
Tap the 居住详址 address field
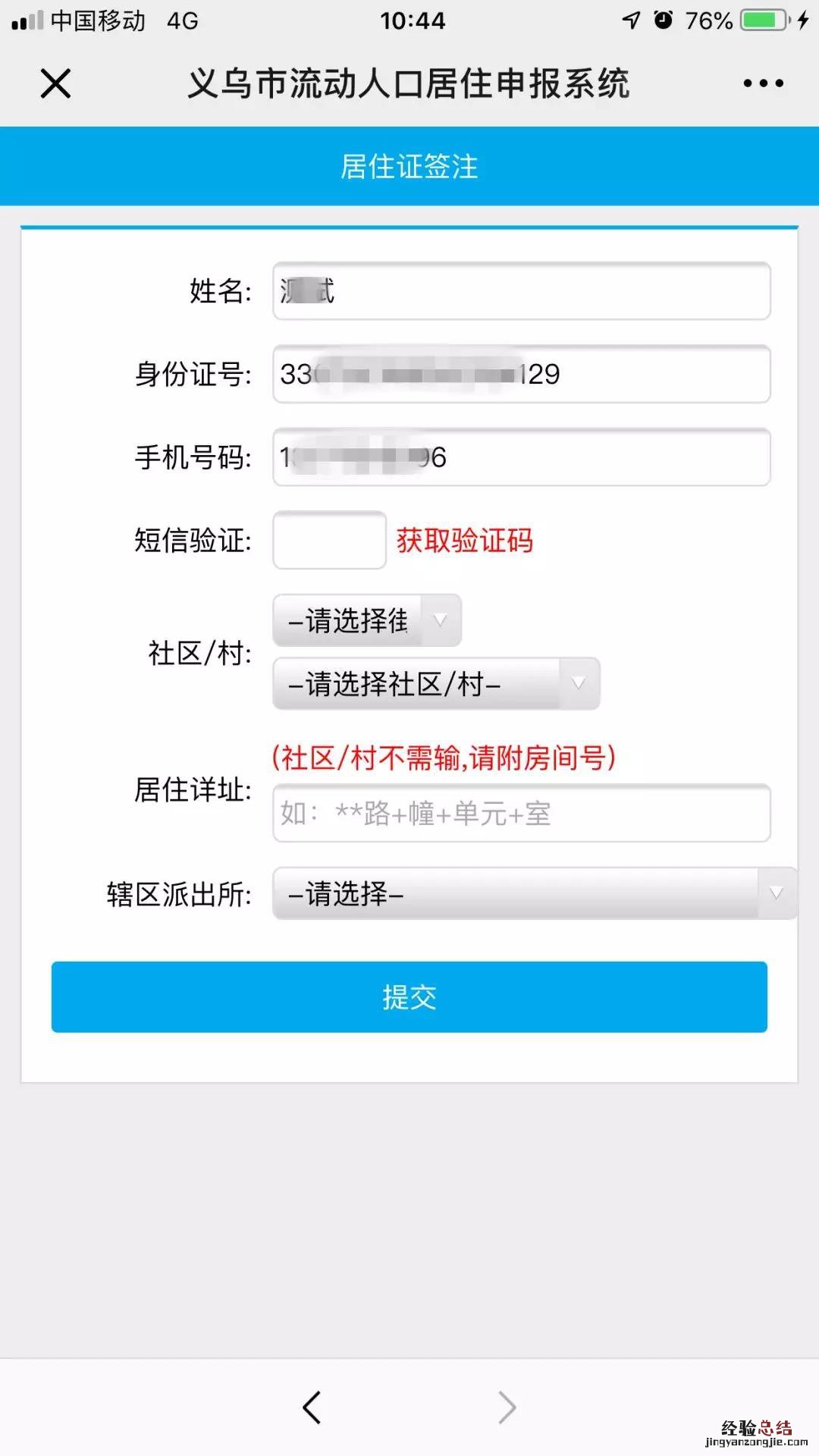click(522, 814)
